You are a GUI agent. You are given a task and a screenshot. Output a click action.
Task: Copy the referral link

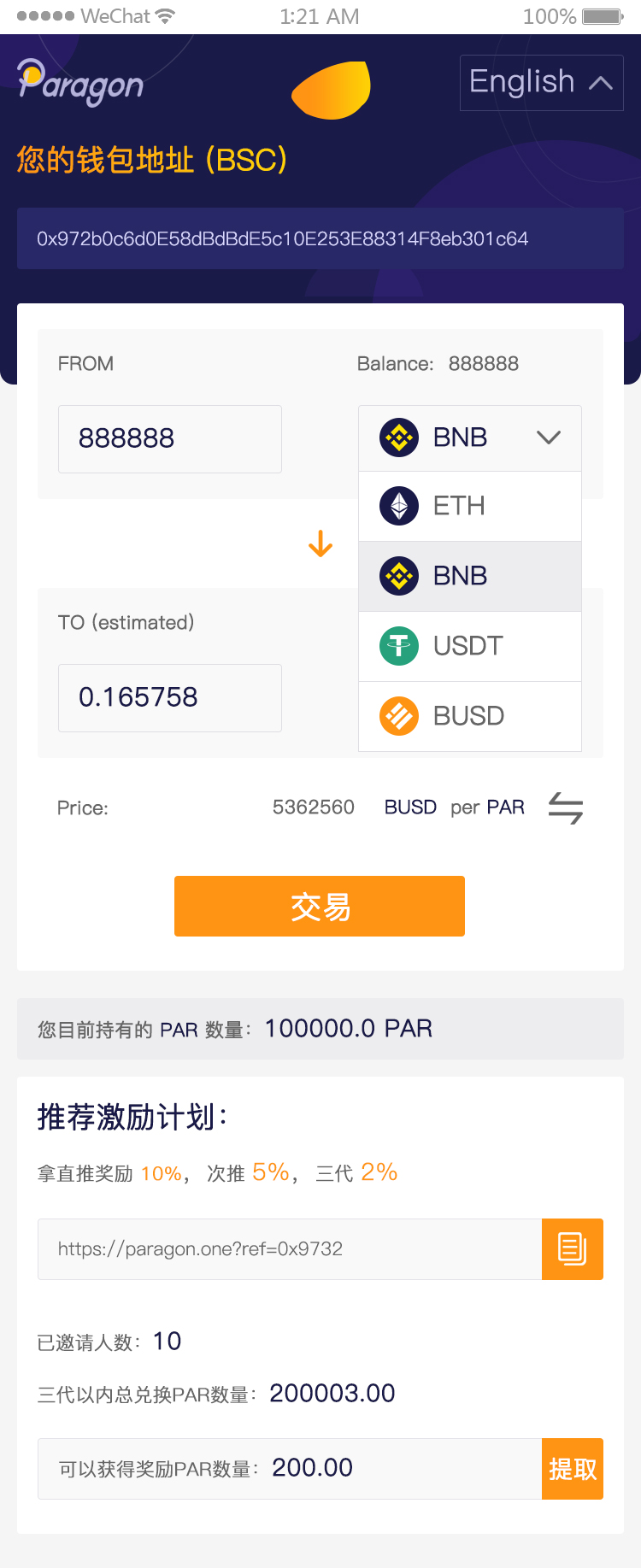(x=573, y=1249)
